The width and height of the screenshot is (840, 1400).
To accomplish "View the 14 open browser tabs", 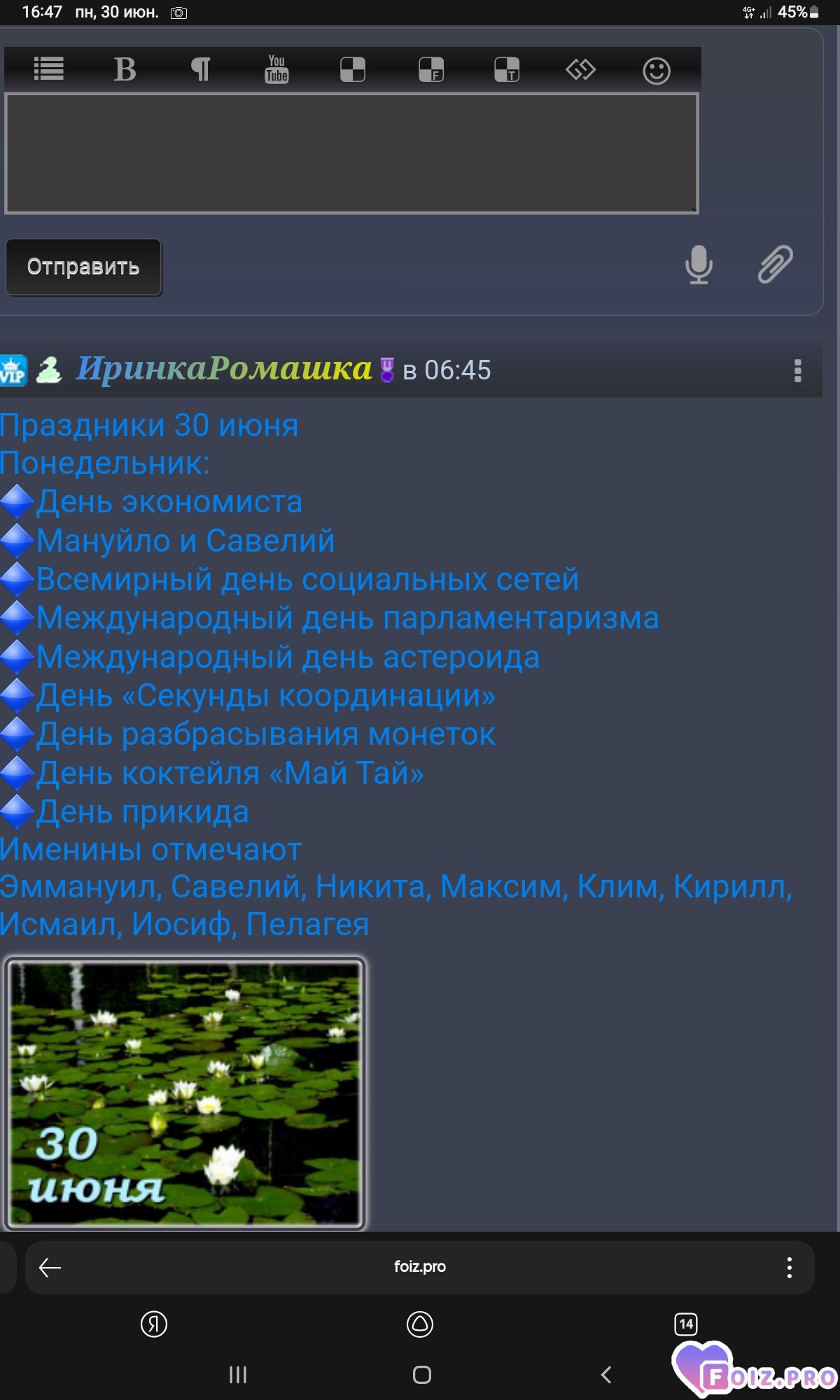I will point(685,1324).
